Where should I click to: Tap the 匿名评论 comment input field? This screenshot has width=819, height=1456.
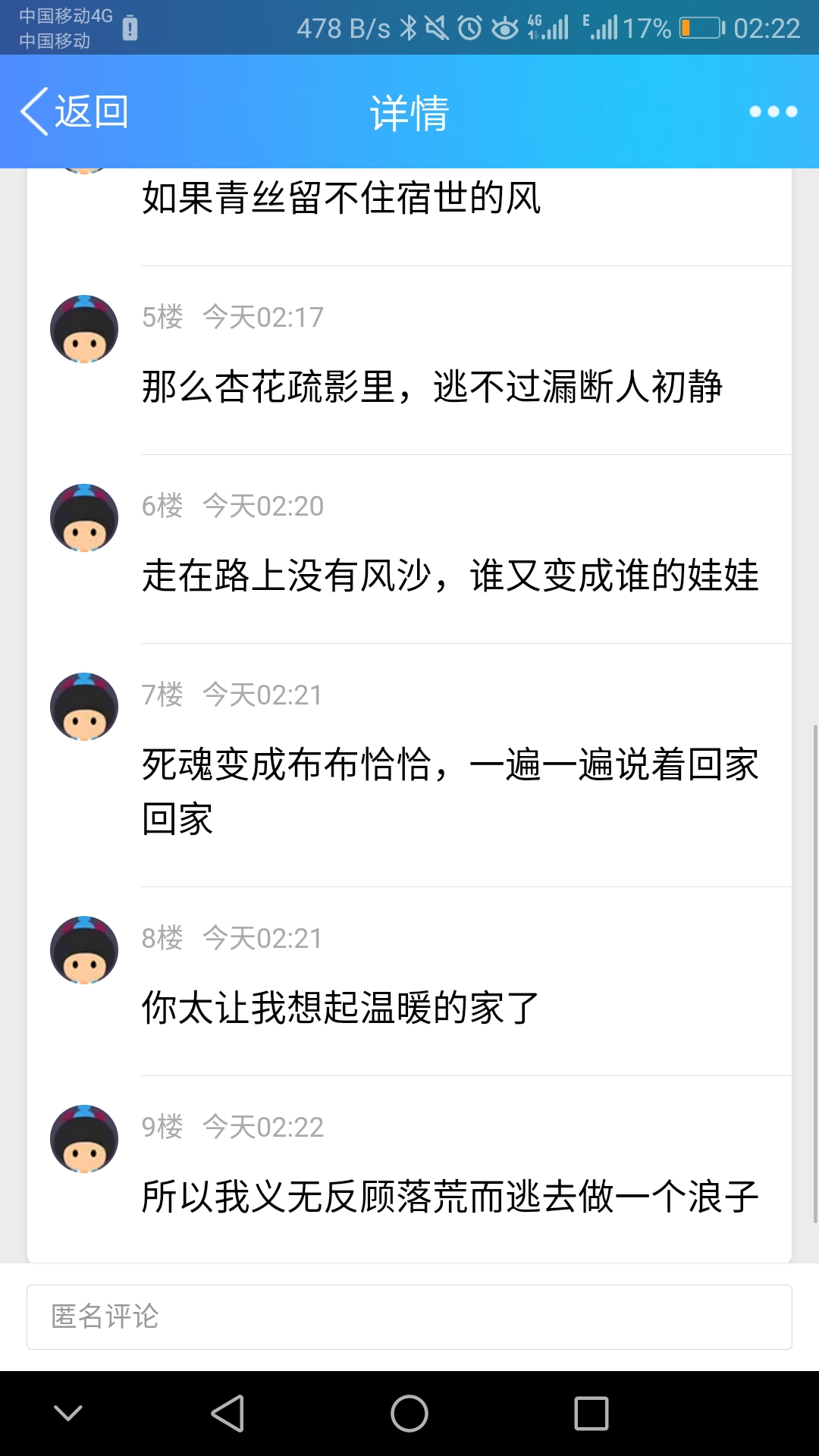pyautogui.click(x=409, y=1317)
